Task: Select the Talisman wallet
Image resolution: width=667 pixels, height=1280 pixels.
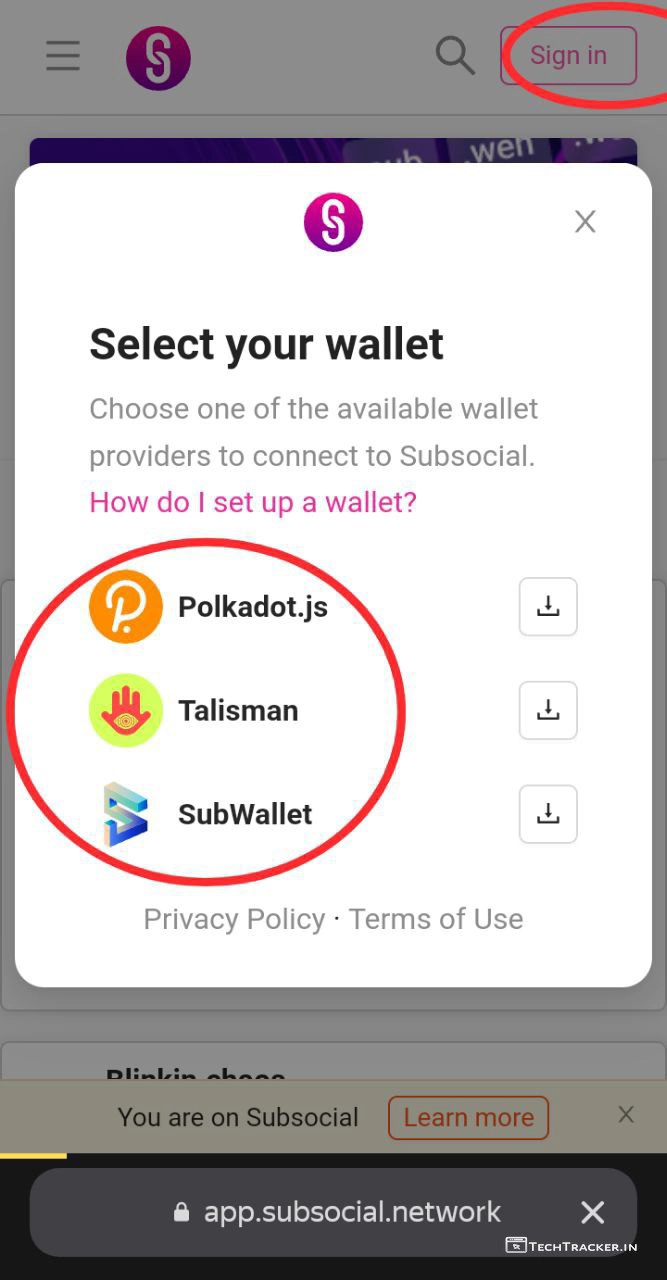Action: point(238,711)
